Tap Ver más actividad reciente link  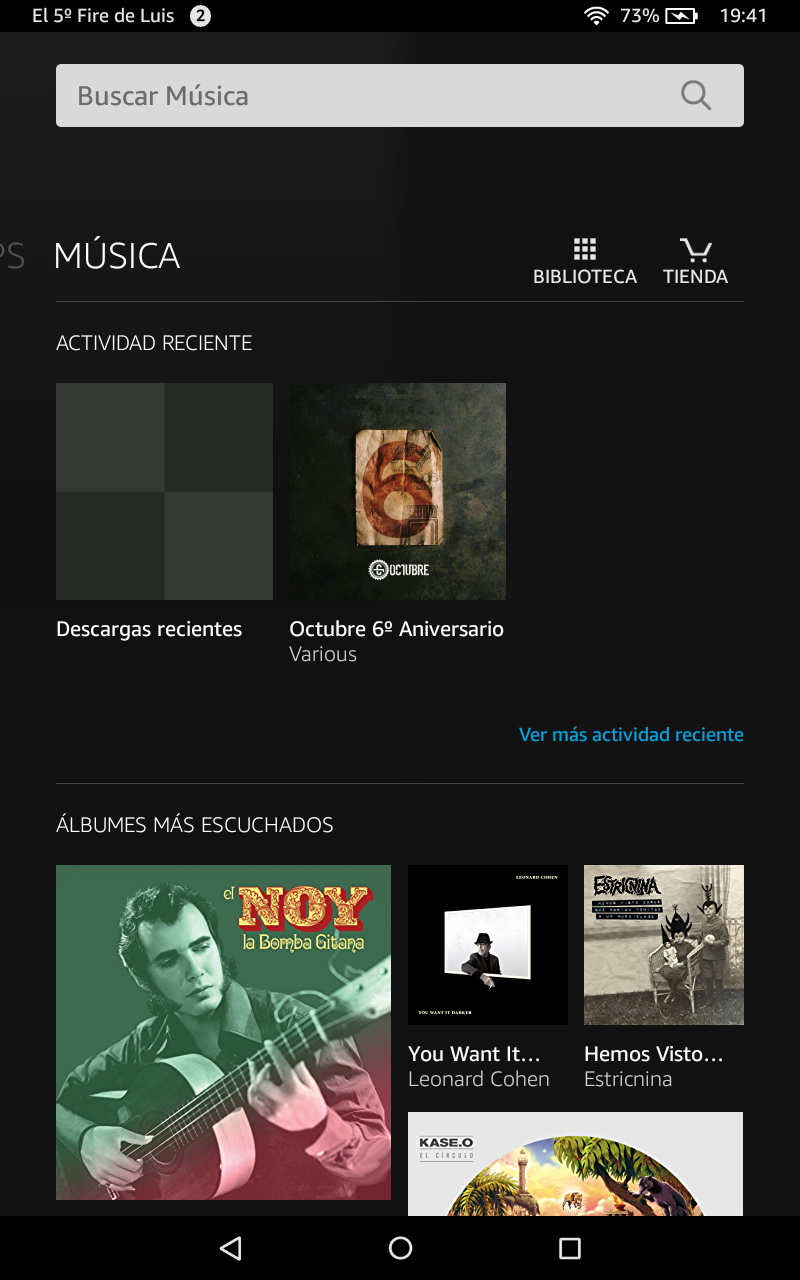pyautogui.click(x=631, y=734)
